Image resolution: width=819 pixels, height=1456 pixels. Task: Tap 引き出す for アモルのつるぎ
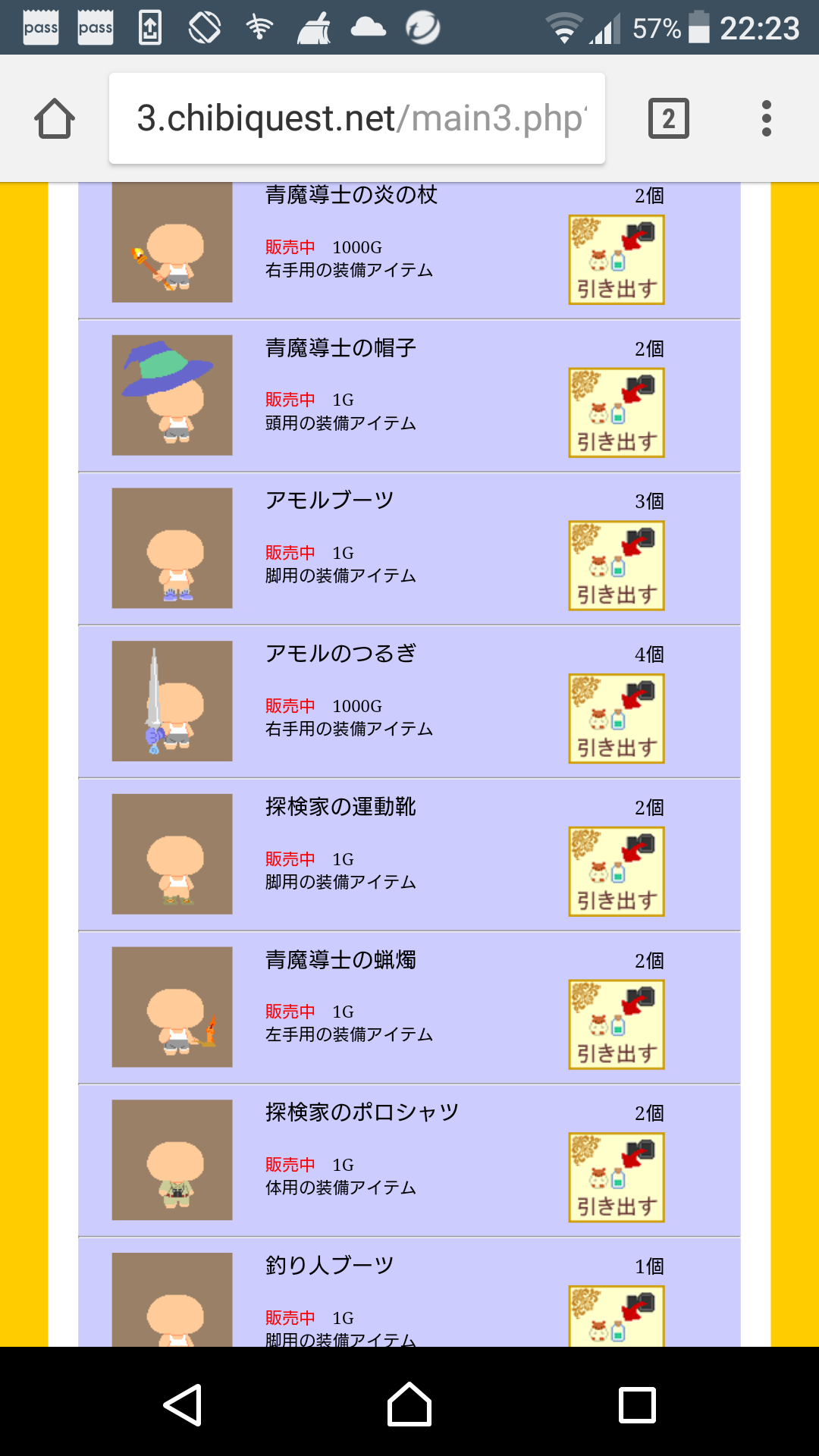click(x=617, y=718)
